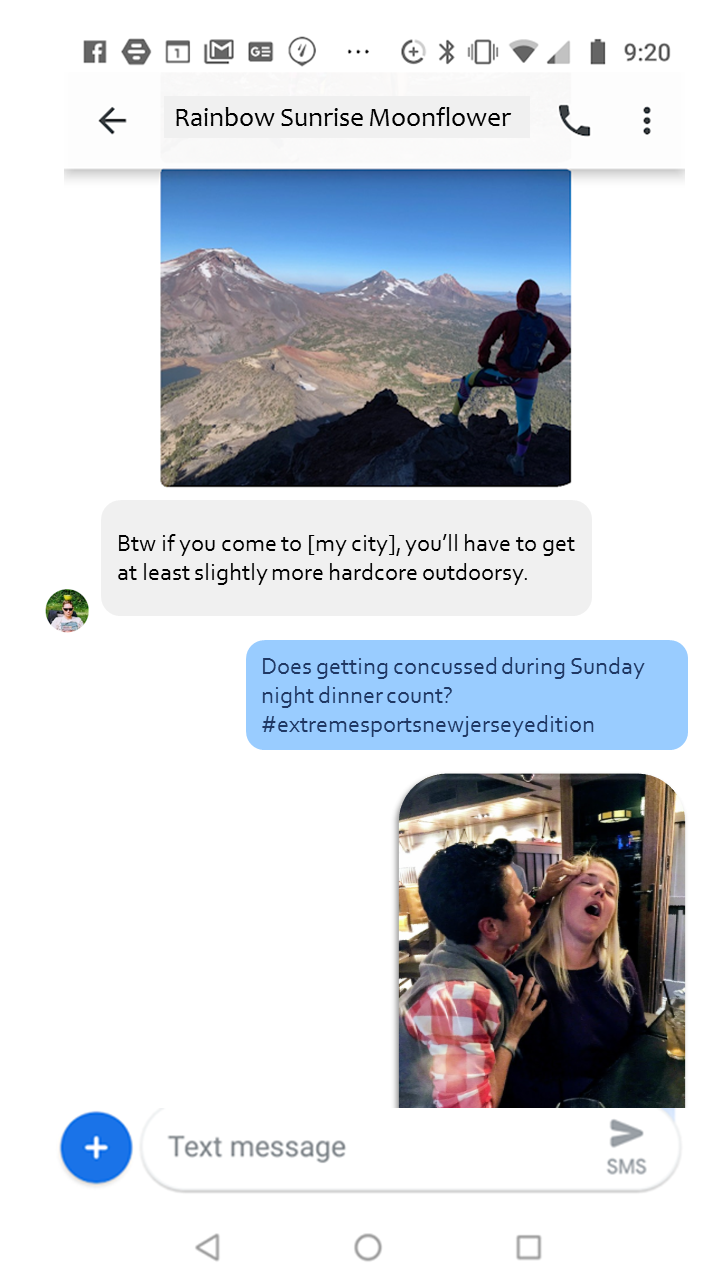Image resolution: width=720 pixels, height=1280 pixels.
Task: Go back to the conversations list
Action: tap(112, 121)
